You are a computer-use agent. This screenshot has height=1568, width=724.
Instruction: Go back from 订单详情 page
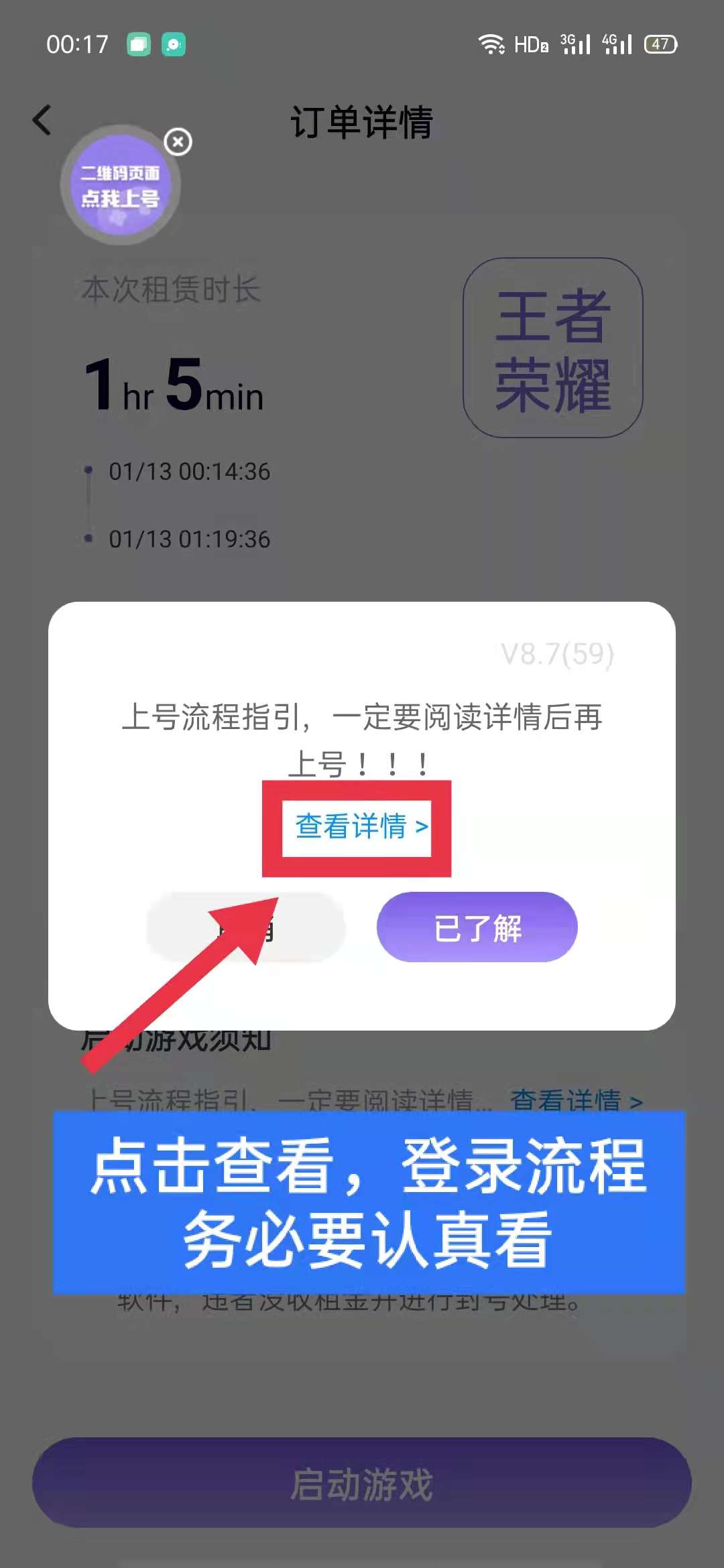tap(42, 121)
